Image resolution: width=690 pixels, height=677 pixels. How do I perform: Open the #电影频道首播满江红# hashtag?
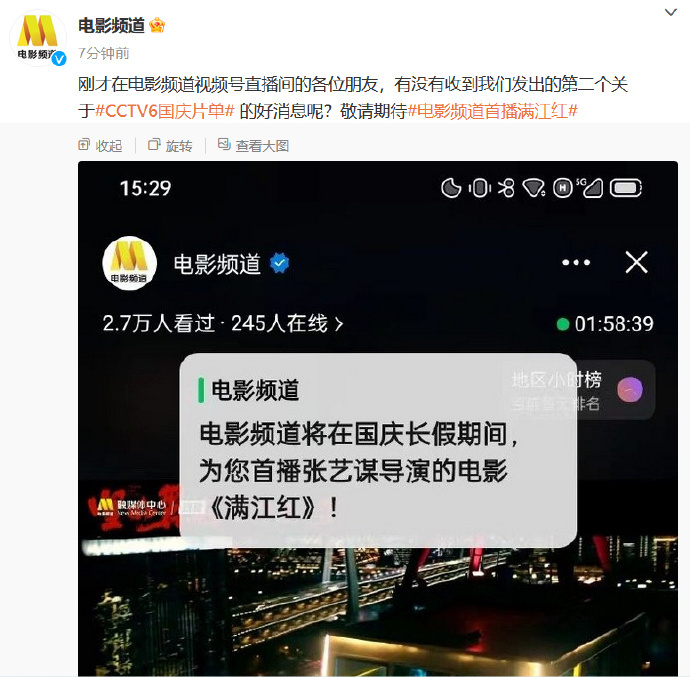tap(493, 111)
